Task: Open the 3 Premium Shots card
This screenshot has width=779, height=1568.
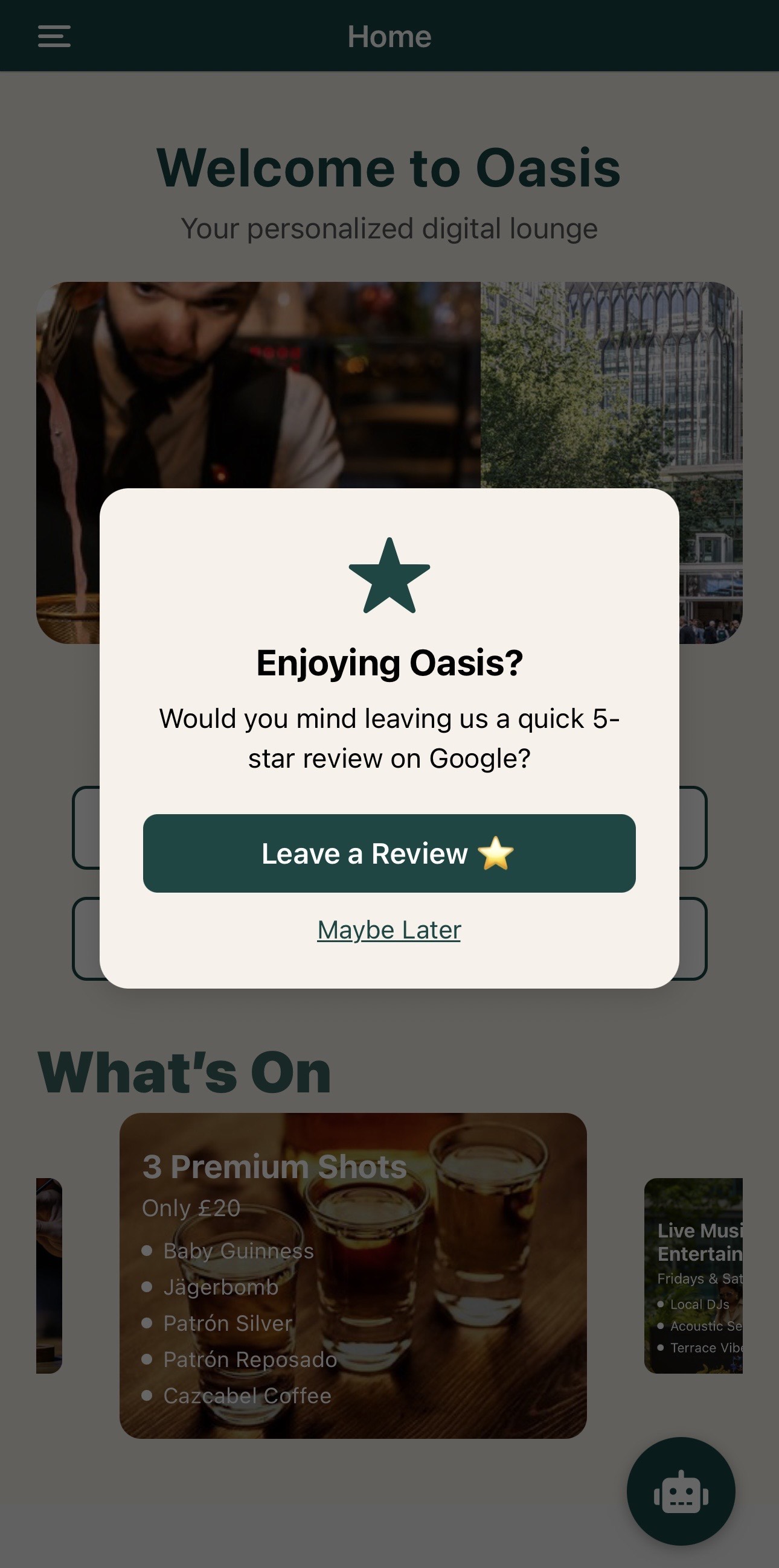Action: 353,1275
